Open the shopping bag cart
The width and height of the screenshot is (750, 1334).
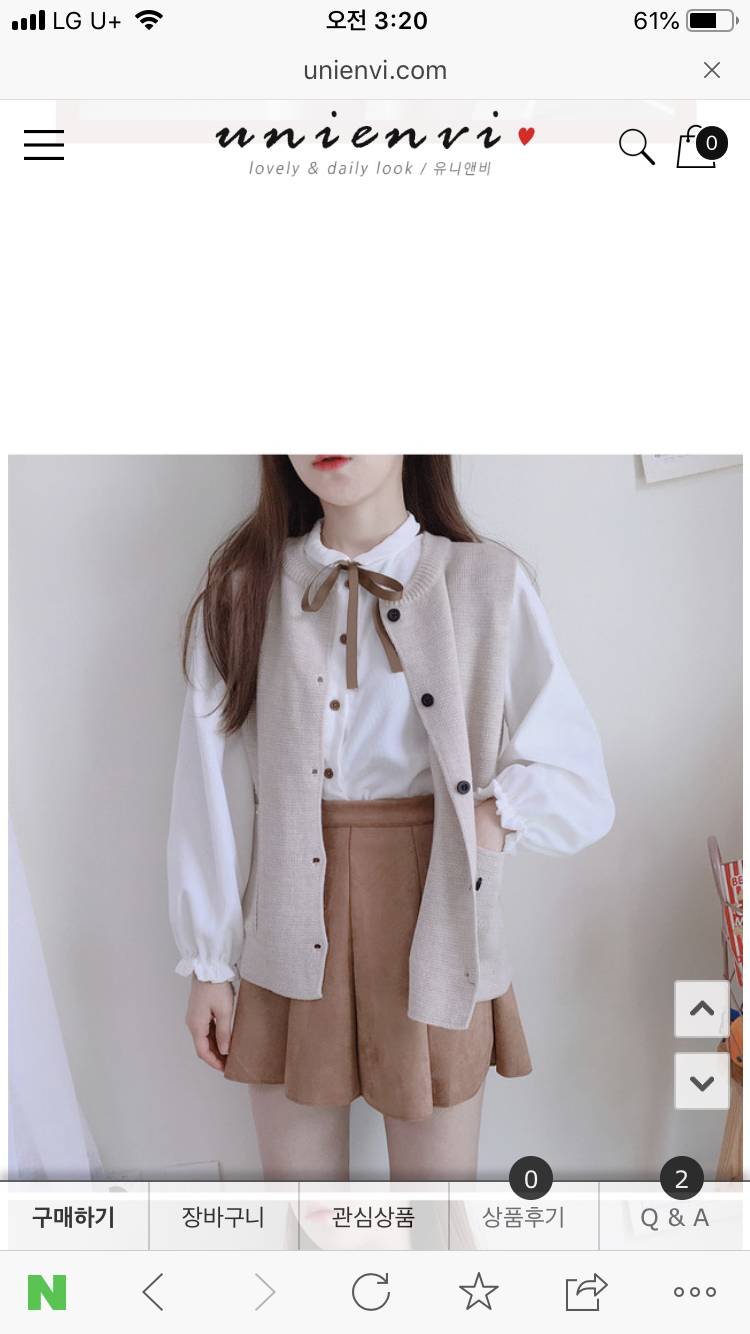(697, 147)
